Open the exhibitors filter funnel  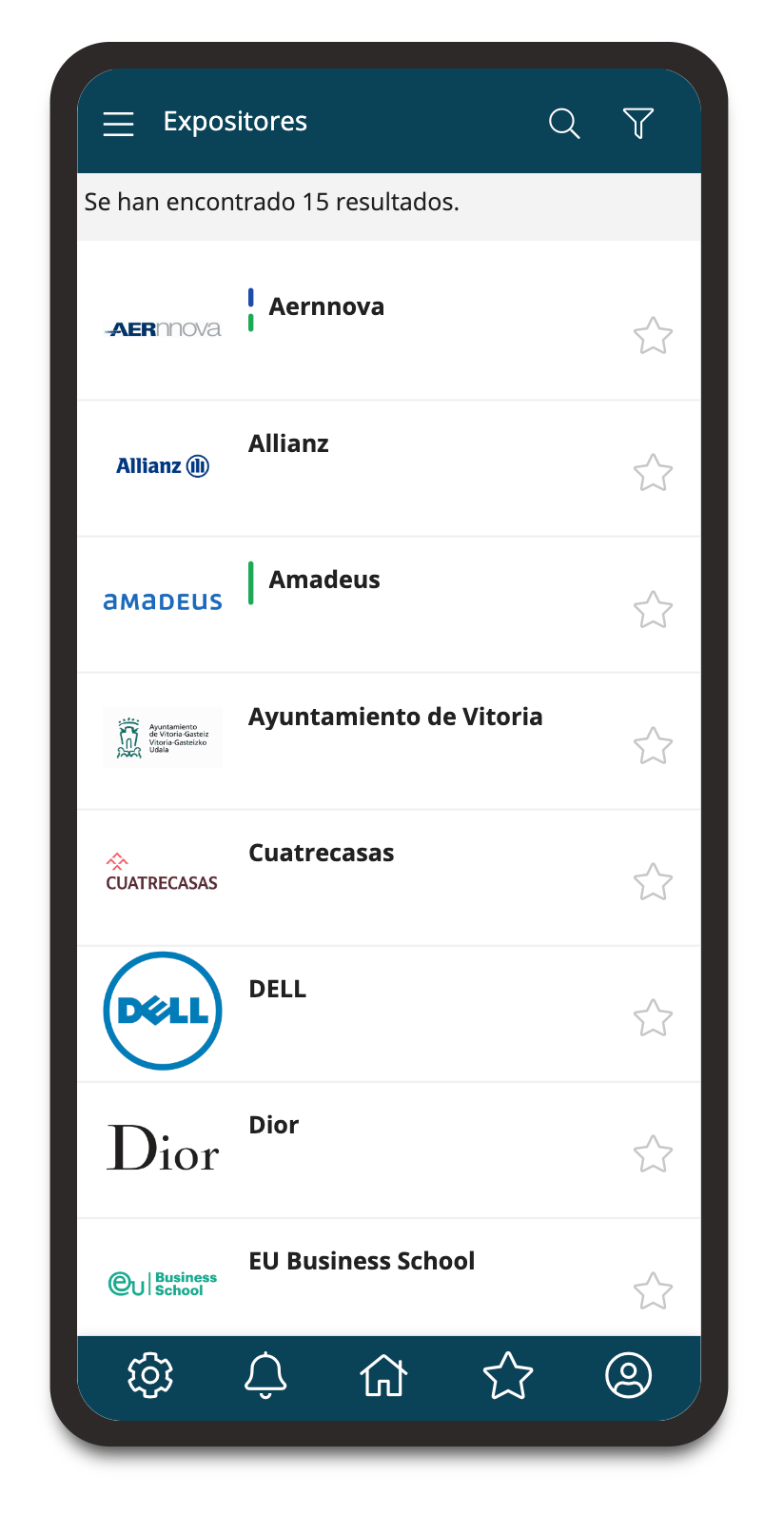(x=637, y=124)
